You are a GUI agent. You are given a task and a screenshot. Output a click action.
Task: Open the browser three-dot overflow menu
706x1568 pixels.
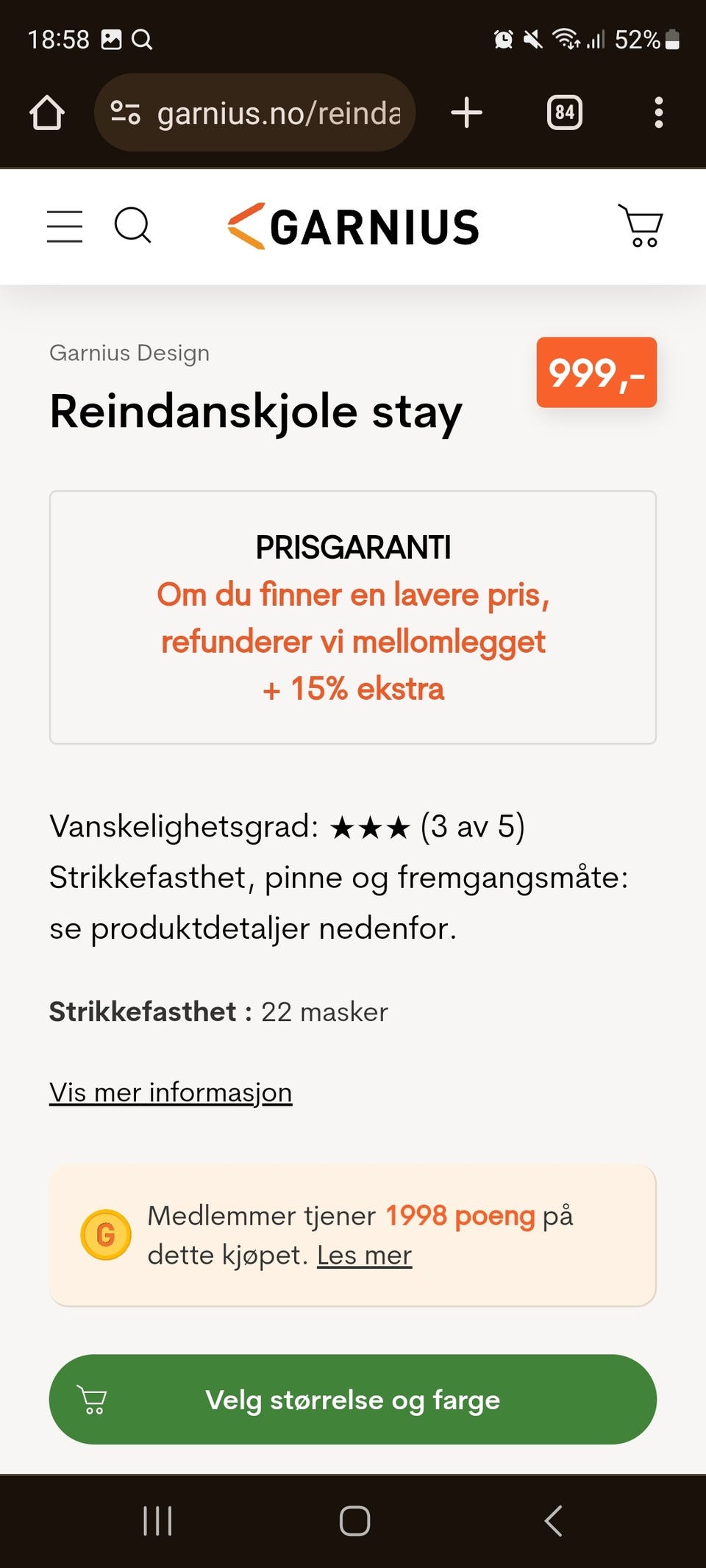tap(659, 112)
